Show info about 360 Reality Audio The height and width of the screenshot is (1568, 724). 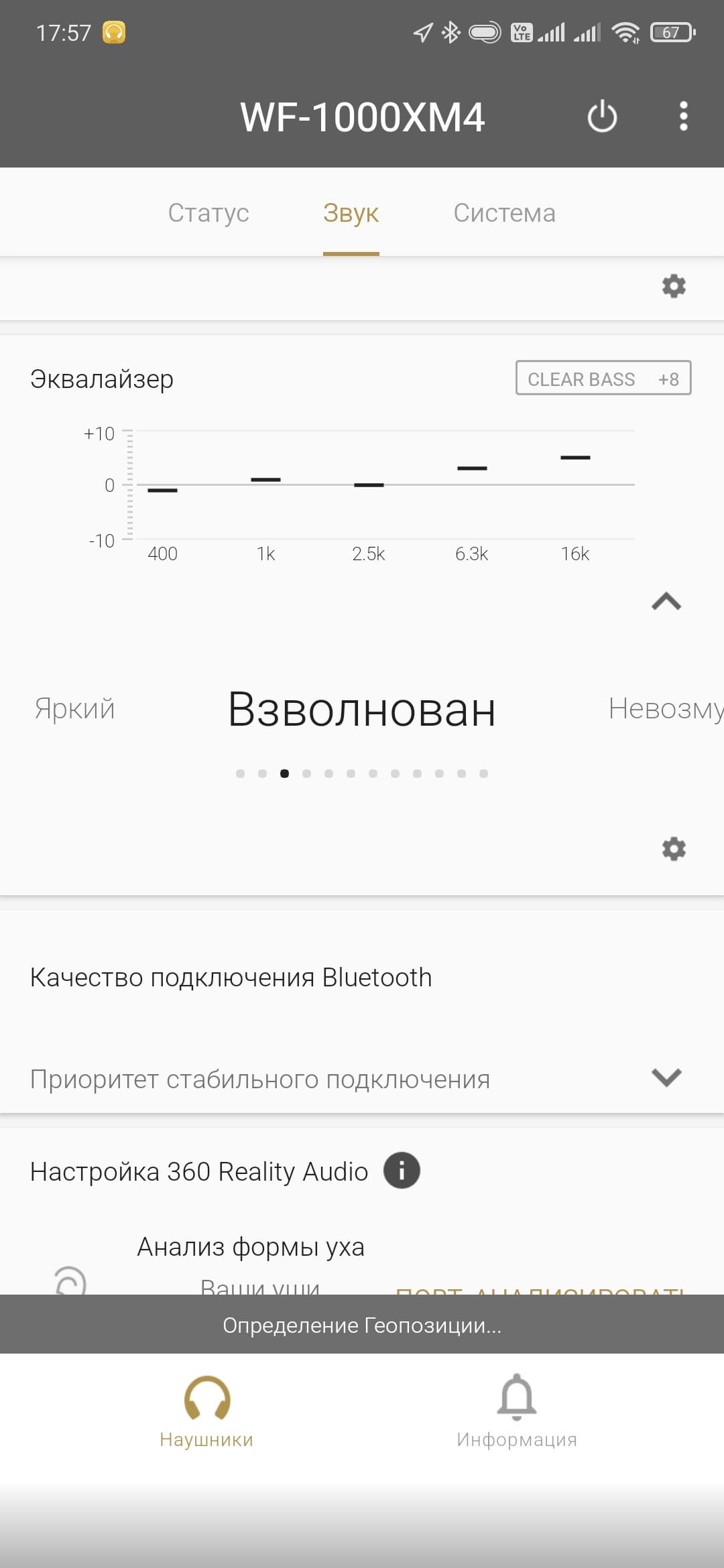(402, 1171)
